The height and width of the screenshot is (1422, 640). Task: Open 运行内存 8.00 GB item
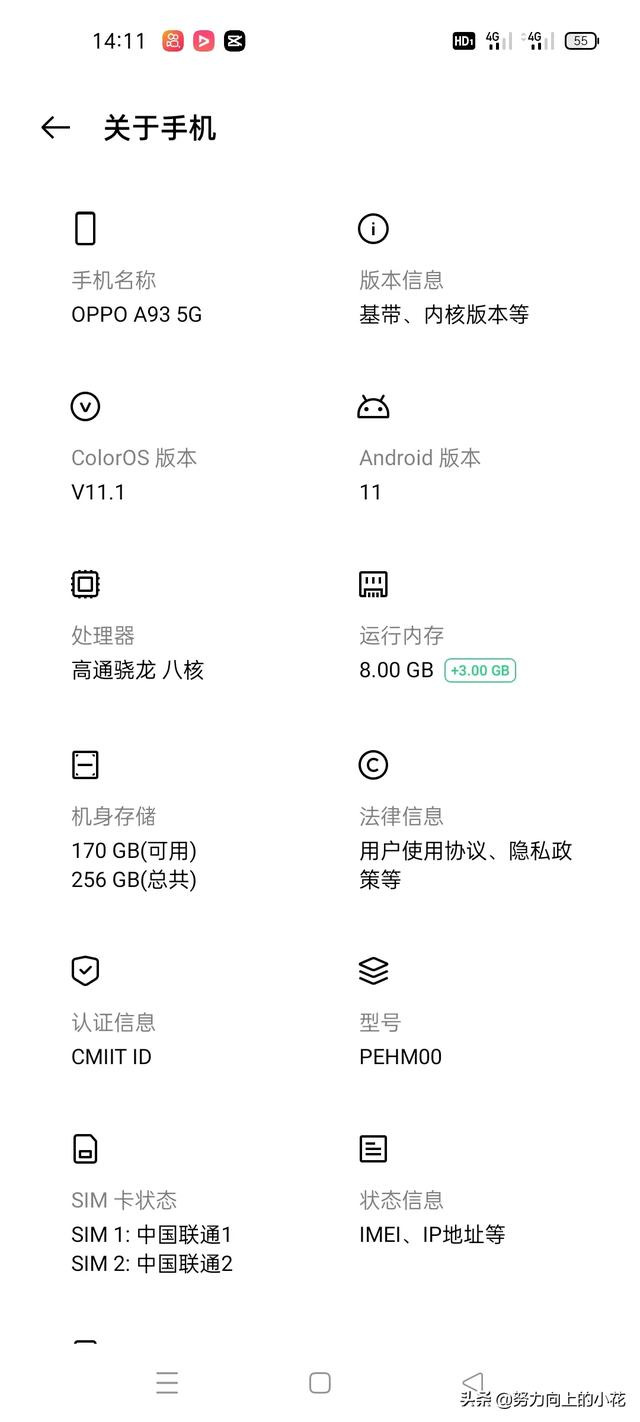pyautogui.click(x=464, y=625)
